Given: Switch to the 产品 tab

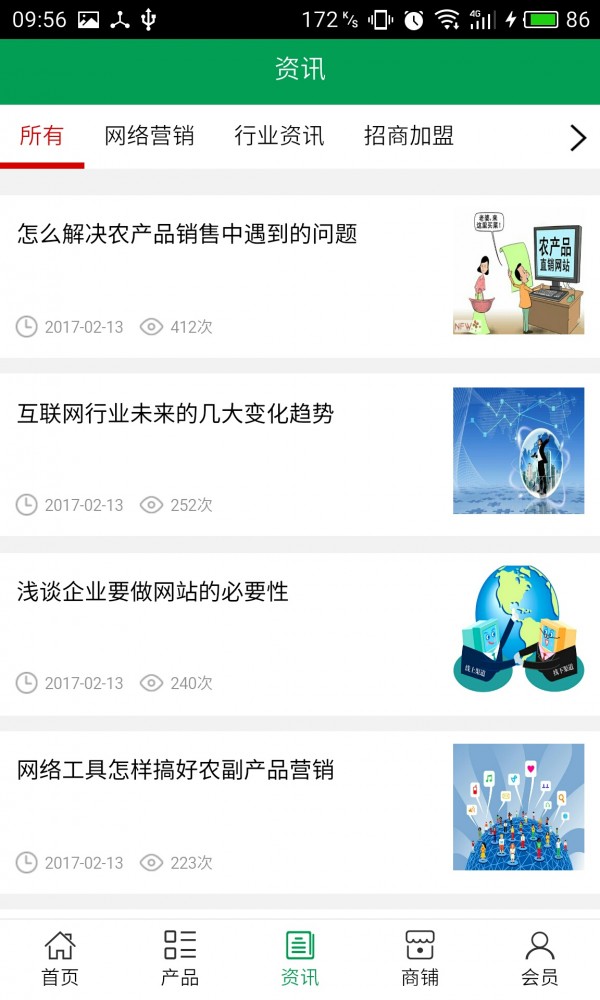Looking at the screenshot, I should point(180,958).
